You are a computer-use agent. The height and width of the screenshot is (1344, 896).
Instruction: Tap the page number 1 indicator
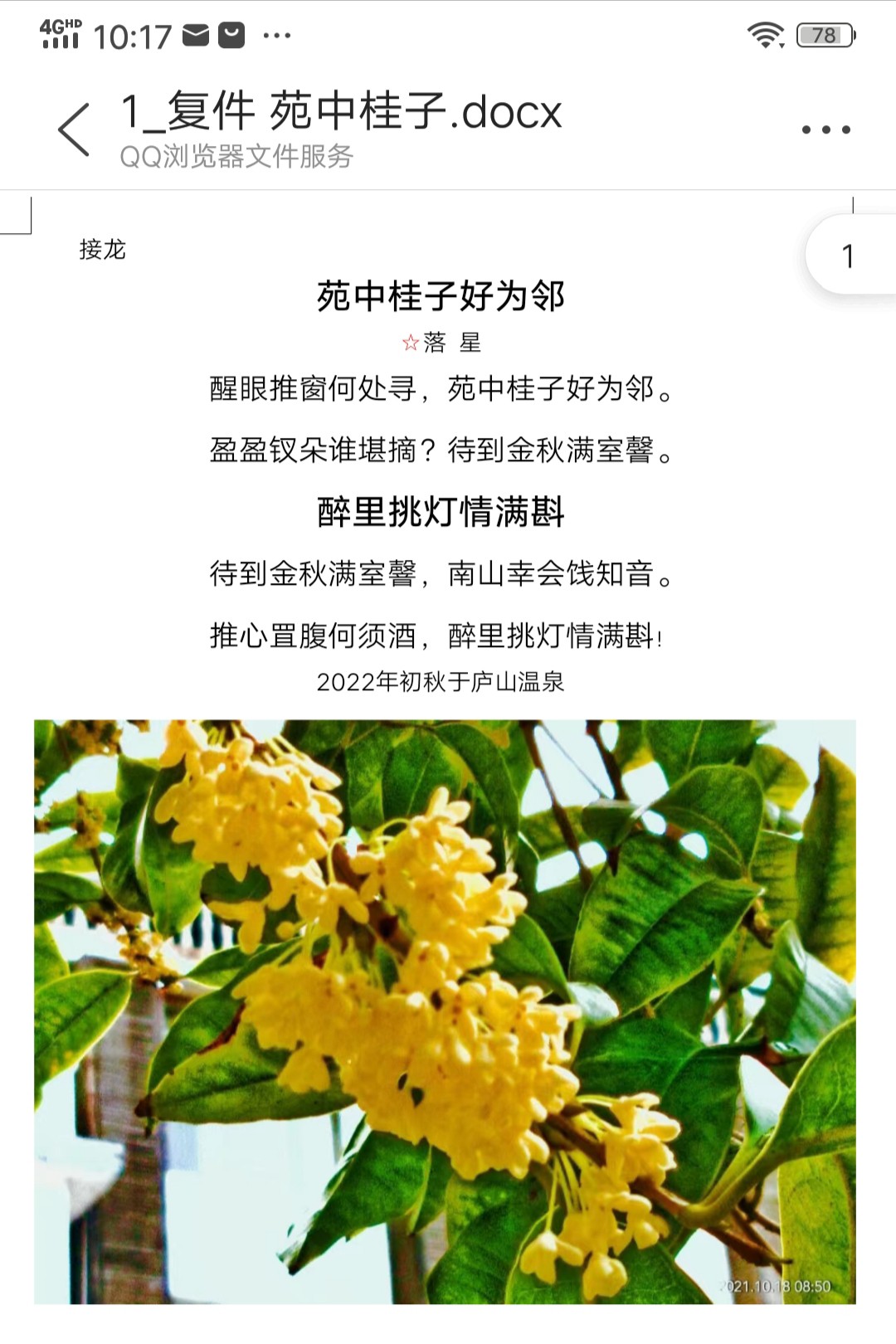pyautogui.click(x=848, y=256)
